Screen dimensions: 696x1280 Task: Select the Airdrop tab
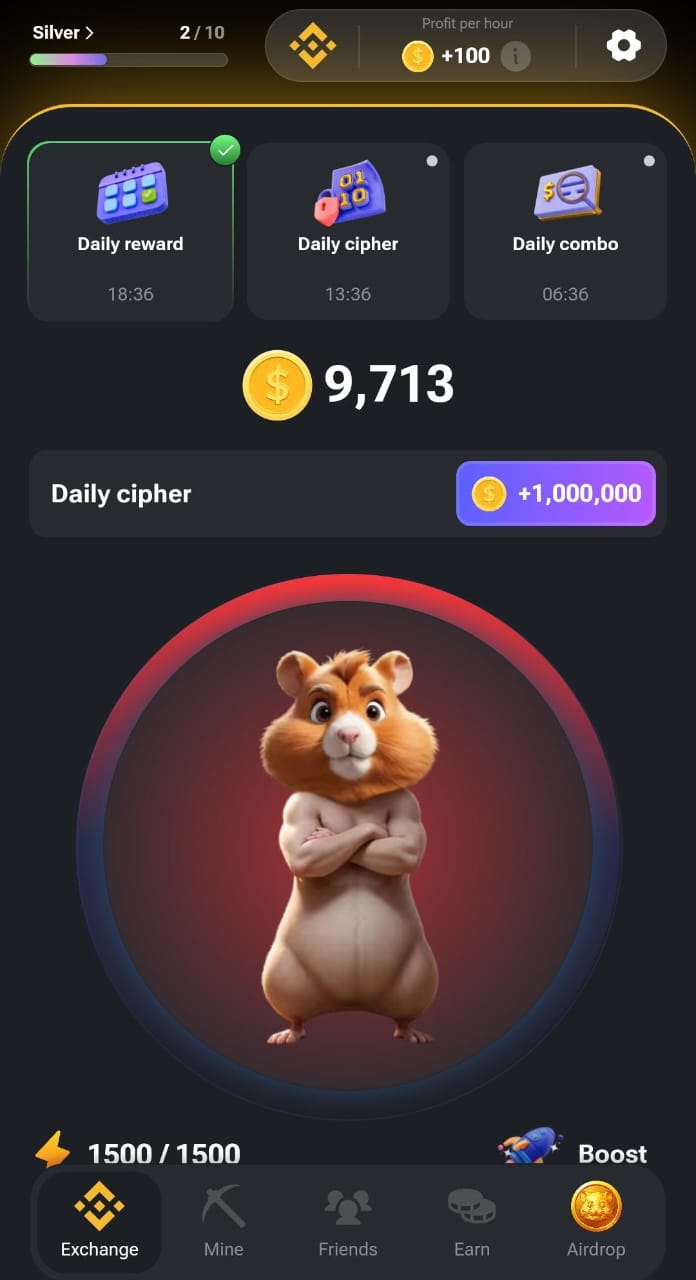point(596,1220)
